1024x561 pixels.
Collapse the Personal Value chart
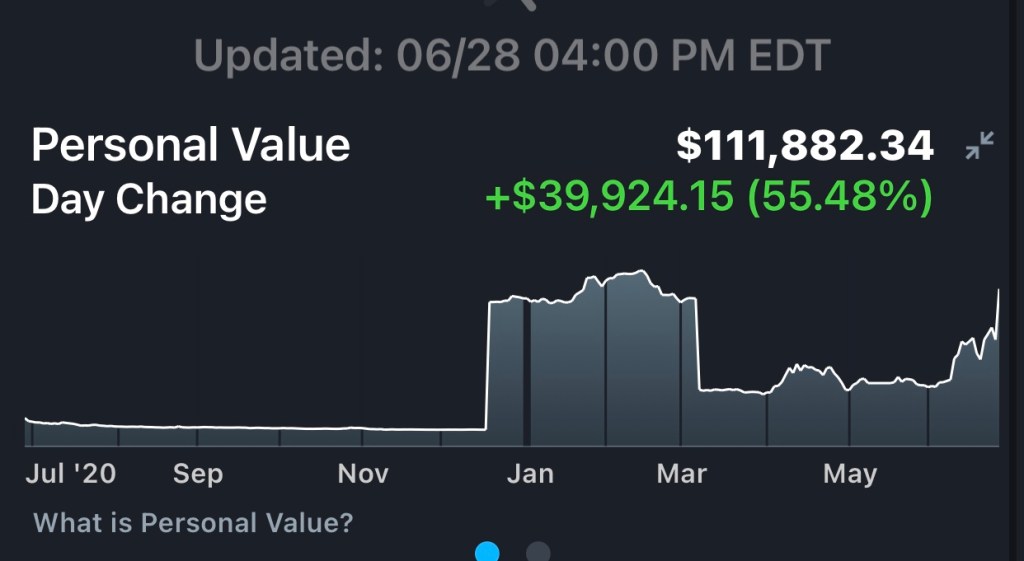(979, 147)
